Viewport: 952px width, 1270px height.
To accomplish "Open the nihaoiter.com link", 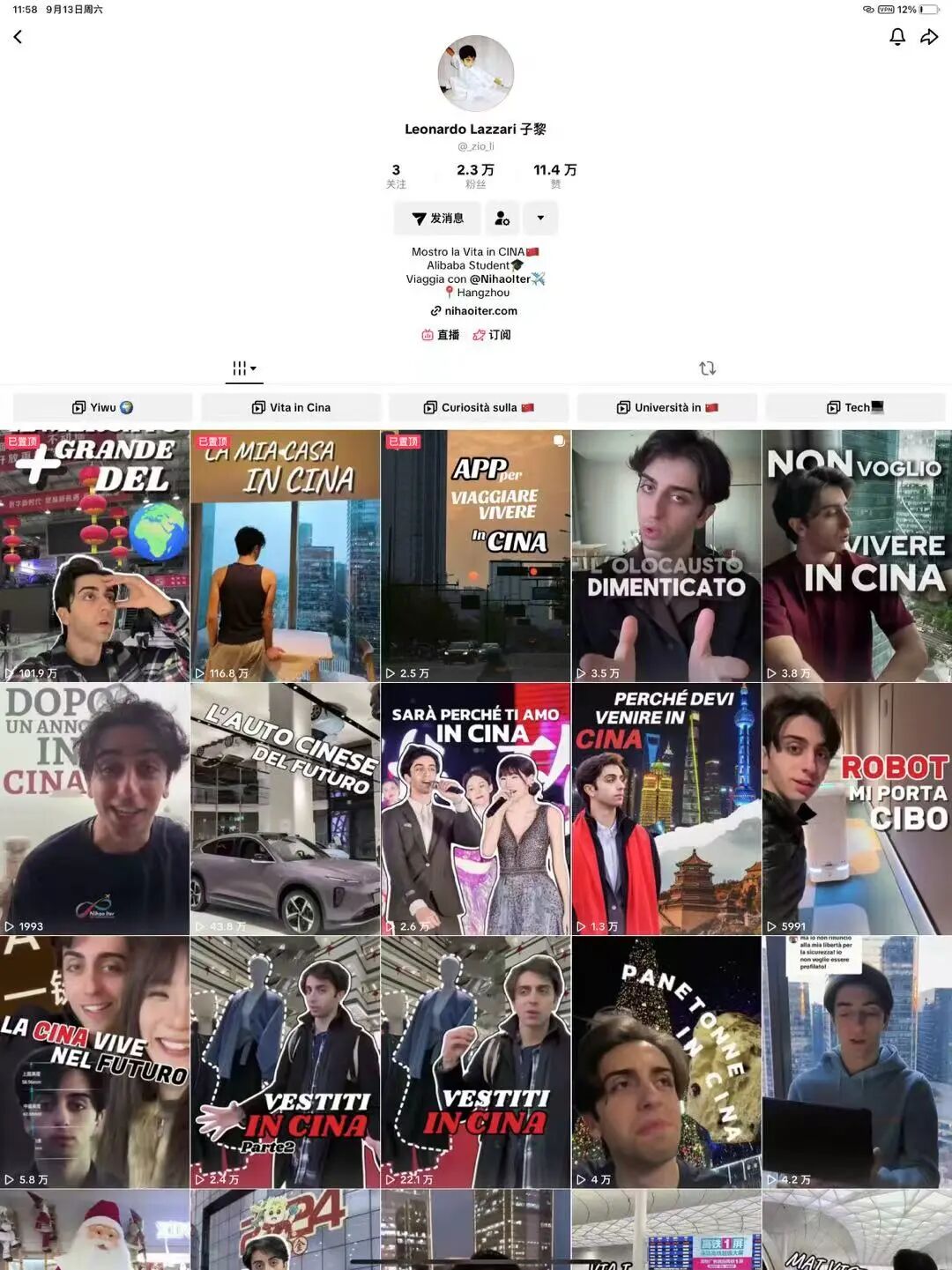I will click(474, 311).
